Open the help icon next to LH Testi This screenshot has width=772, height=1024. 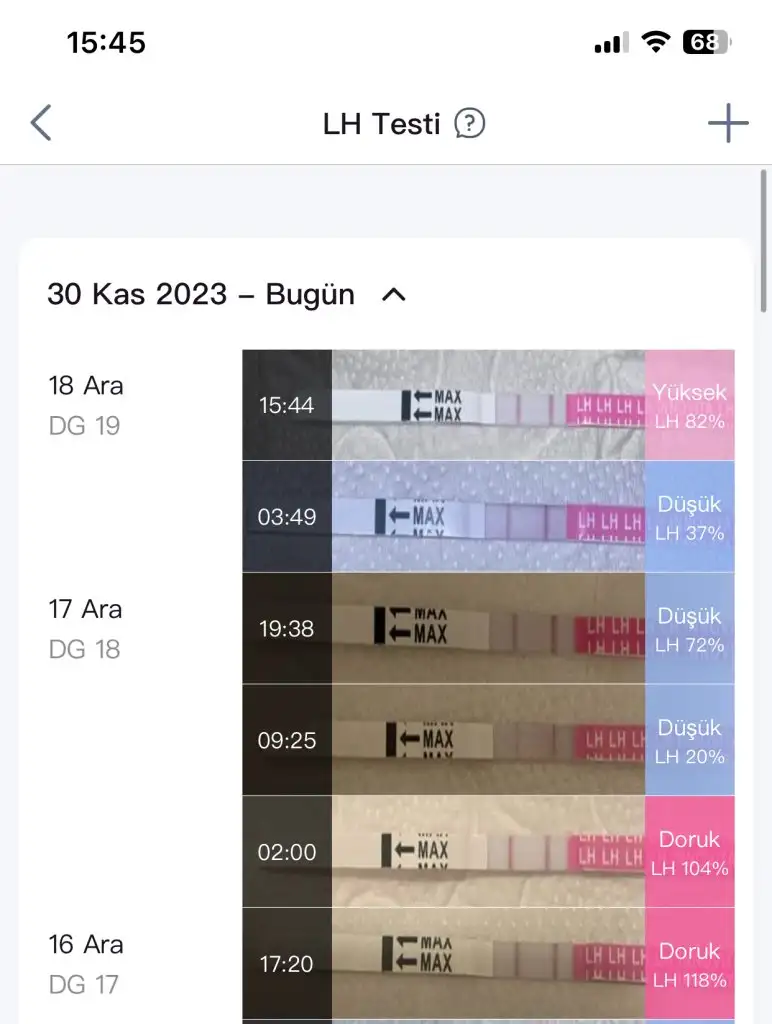469,124
